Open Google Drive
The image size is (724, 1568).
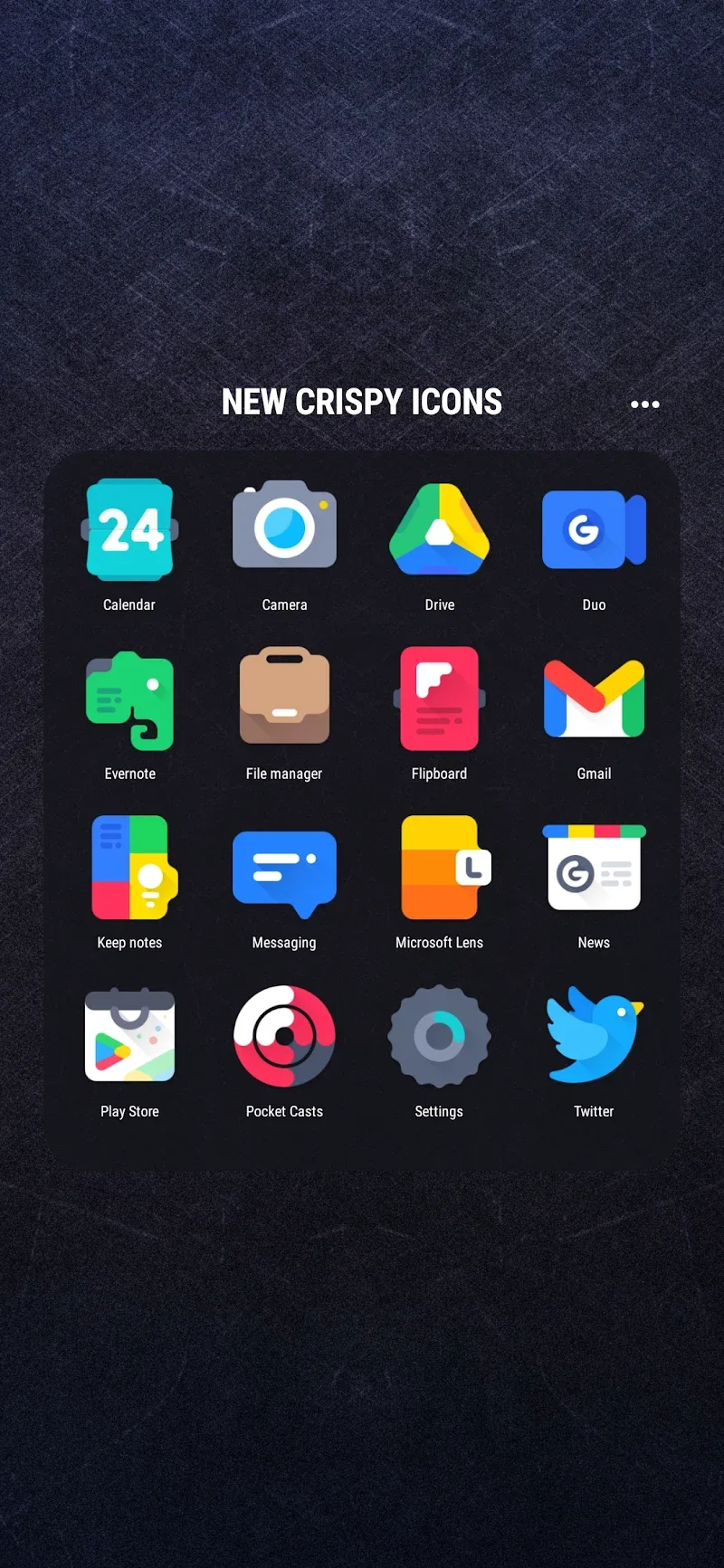click(440, 530)
